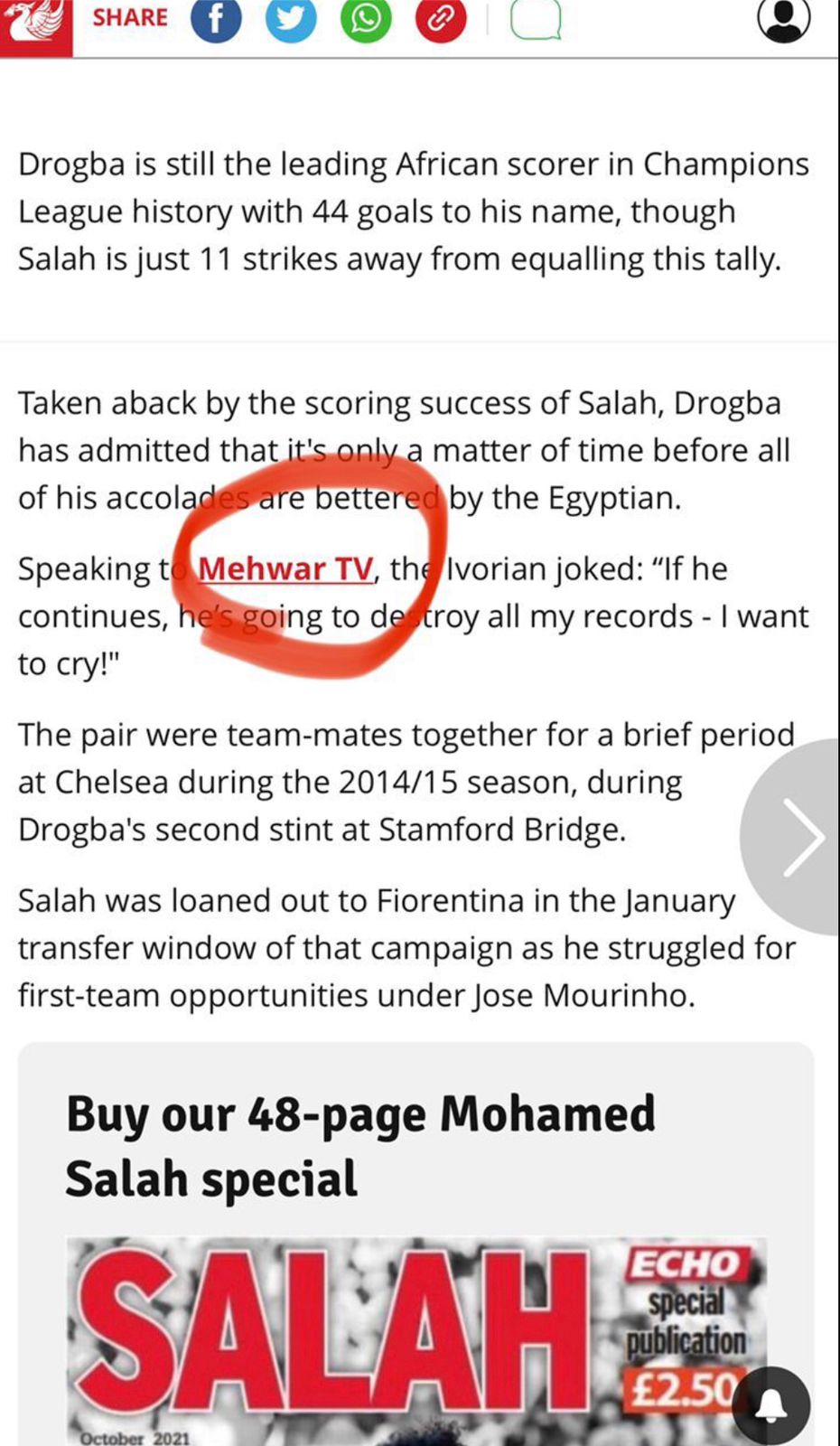
Task: Share the article on Twitter
Action: pyautogui.click(x=291, y=18)
